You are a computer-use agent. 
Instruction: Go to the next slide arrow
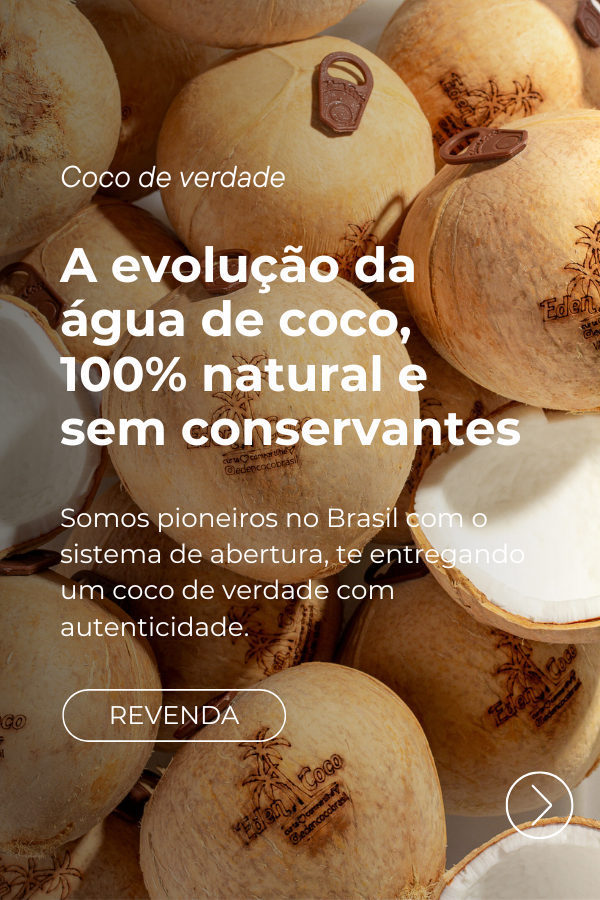tap(539, 804)
